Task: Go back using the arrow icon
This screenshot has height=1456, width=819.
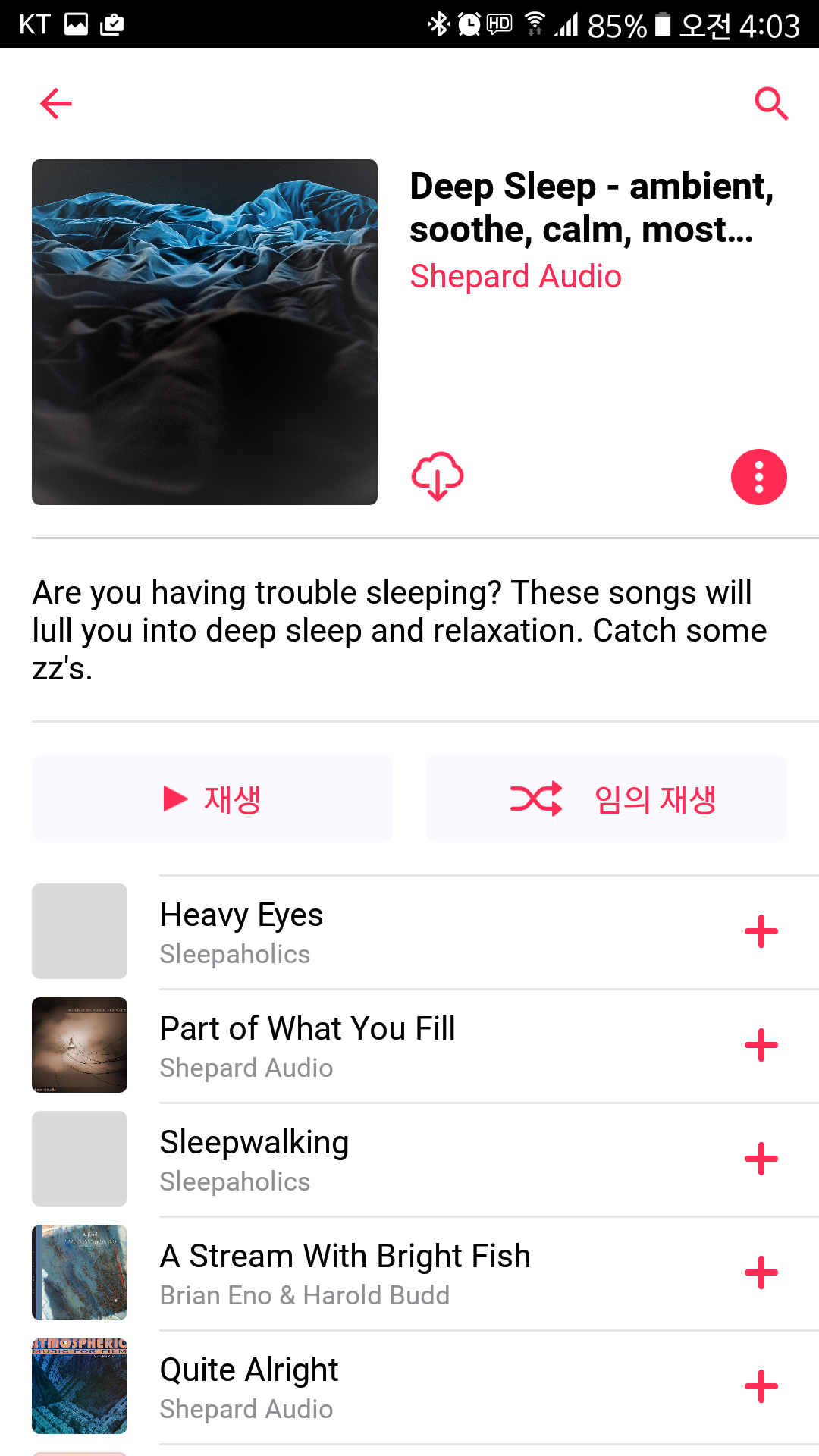Action: pos(56,104)
